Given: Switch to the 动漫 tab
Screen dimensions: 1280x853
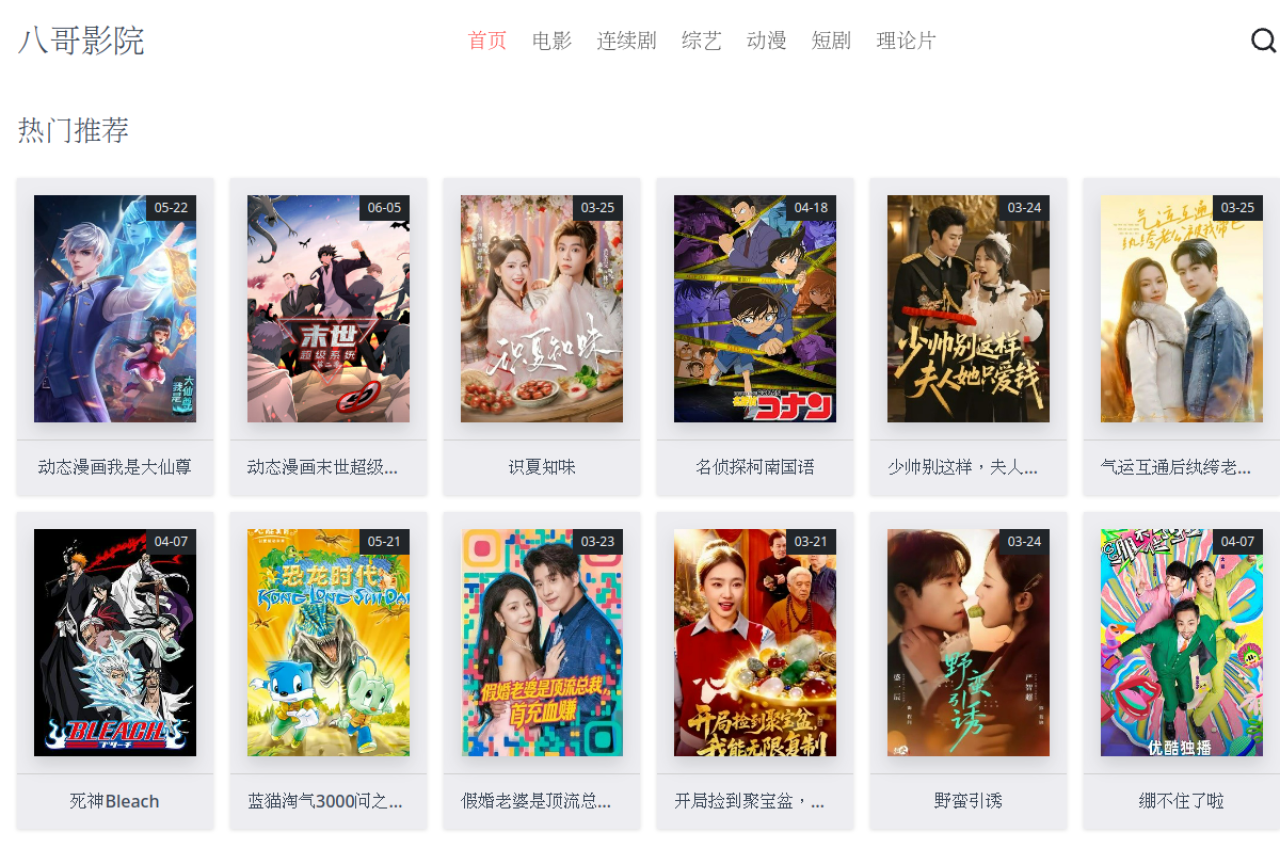Looking at the screenshot, I should [x=766, y=41].
